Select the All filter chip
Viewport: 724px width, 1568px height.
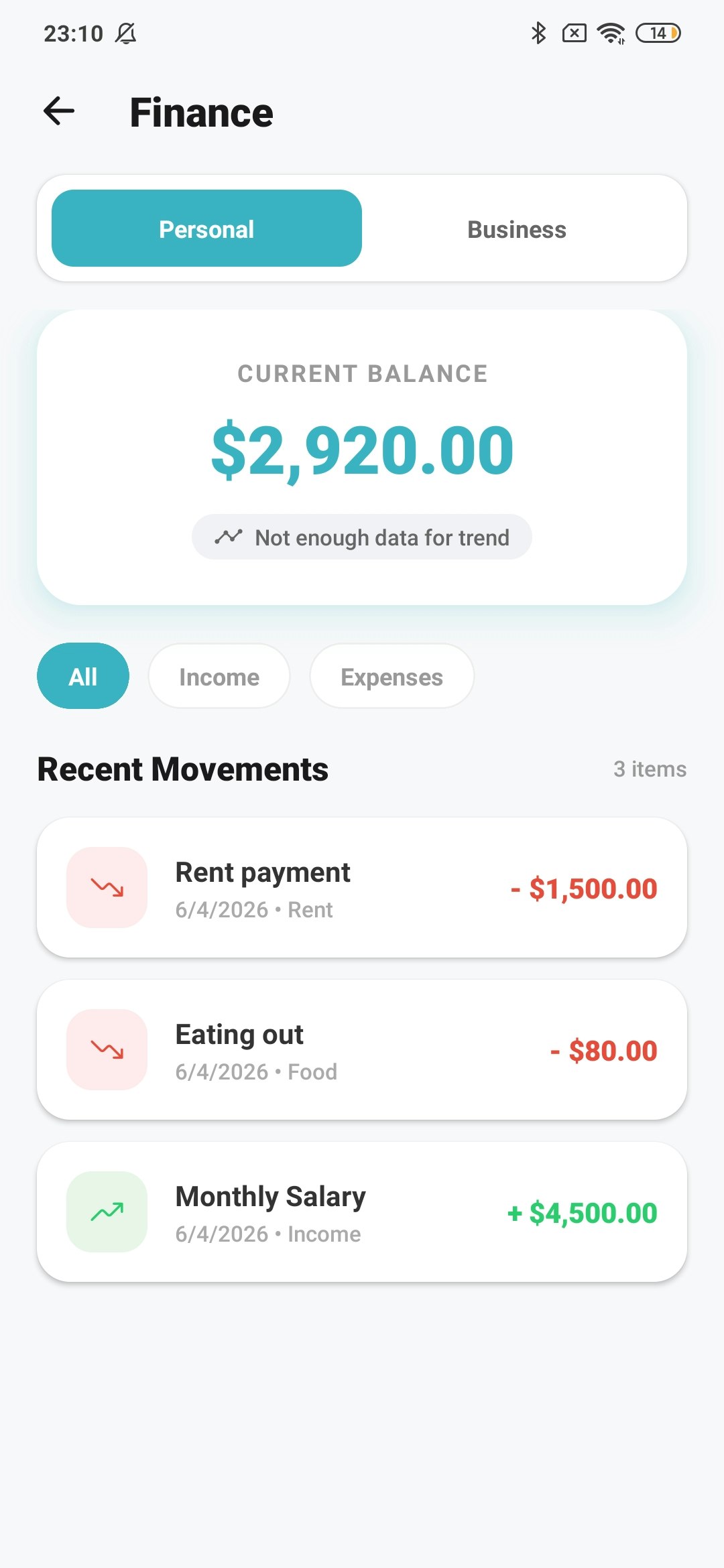point(82,676)
